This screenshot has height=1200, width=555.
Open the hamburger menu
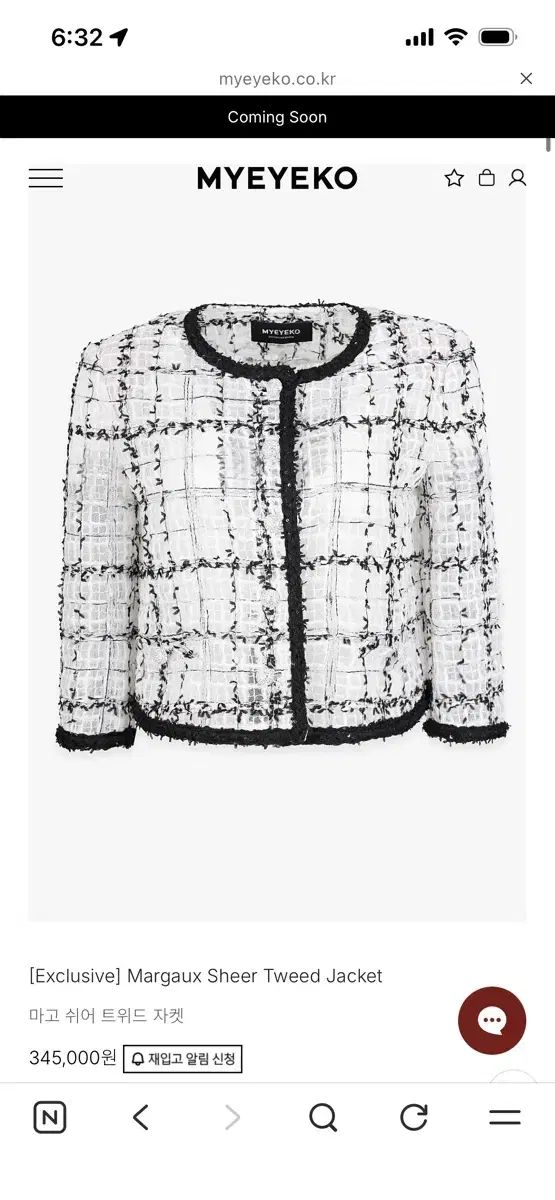(x=46, y=178)
